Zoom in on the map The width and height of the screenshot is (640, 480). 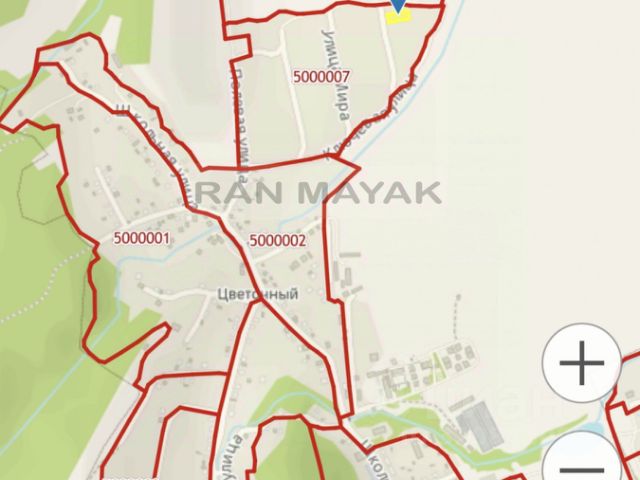(x=580, y=364)
